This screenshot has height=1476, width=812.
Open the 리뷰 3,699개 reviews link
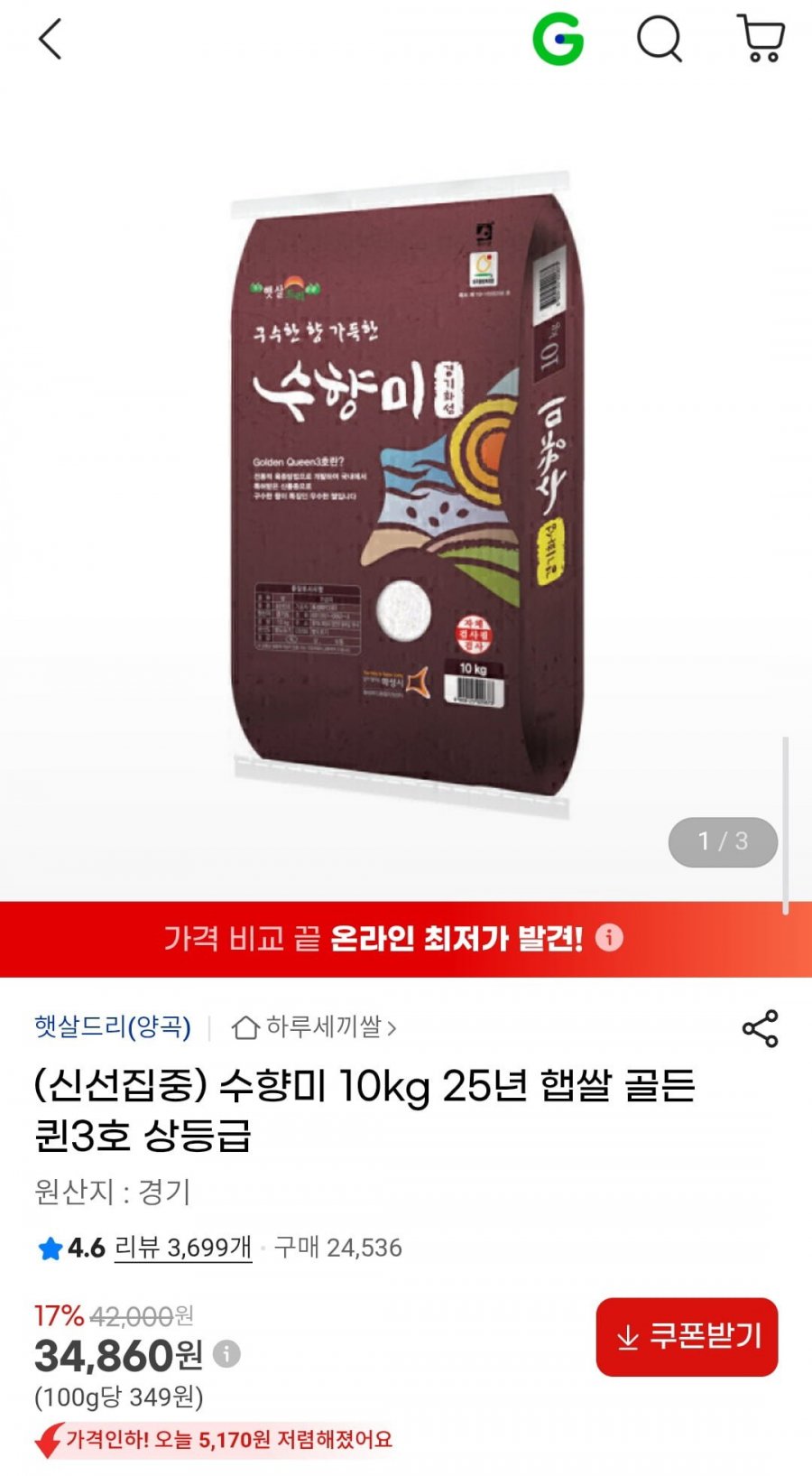coord(183,1248)
